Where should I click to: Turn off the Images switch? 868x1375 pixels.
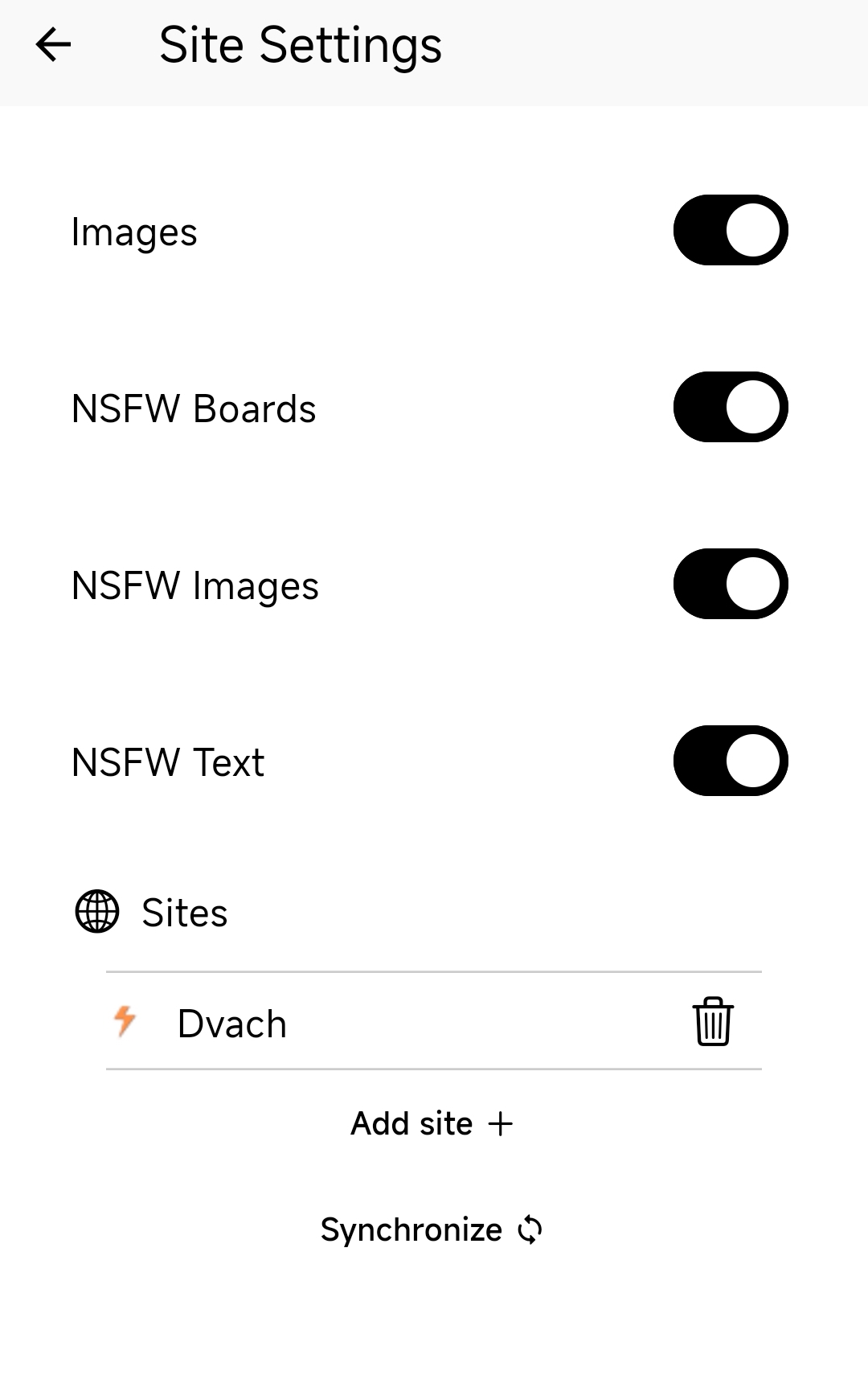pos(730,231)
